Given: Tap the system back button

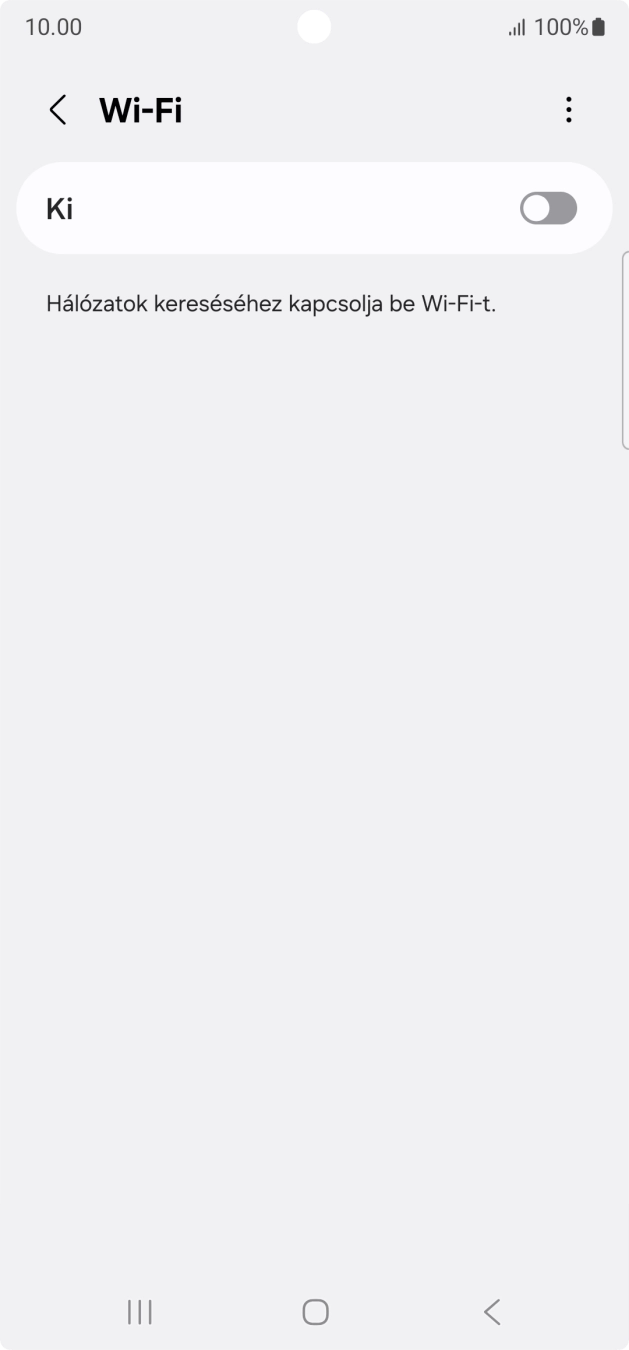Looking at the screenshot, I should coord(491,1312).
